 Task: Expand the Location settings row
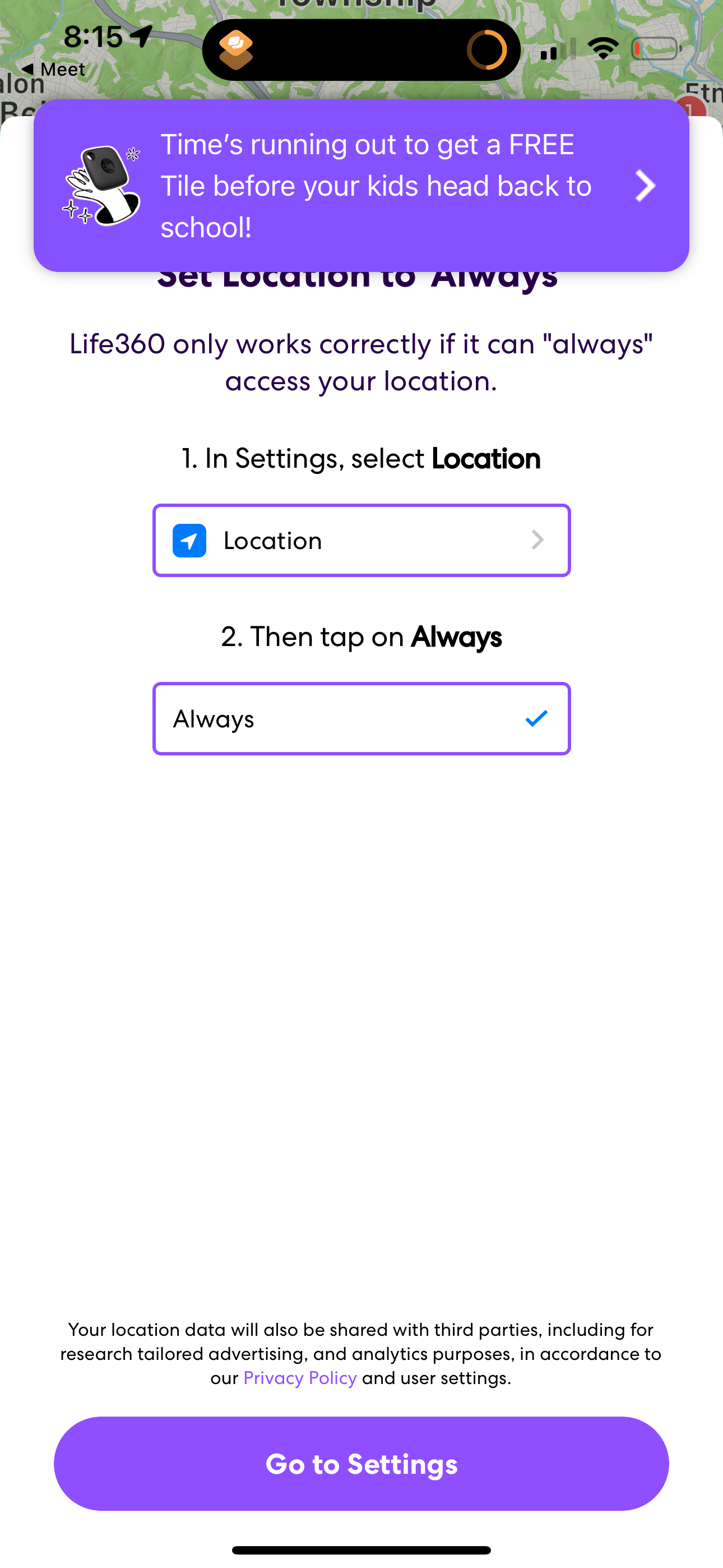tap(361, 541)
